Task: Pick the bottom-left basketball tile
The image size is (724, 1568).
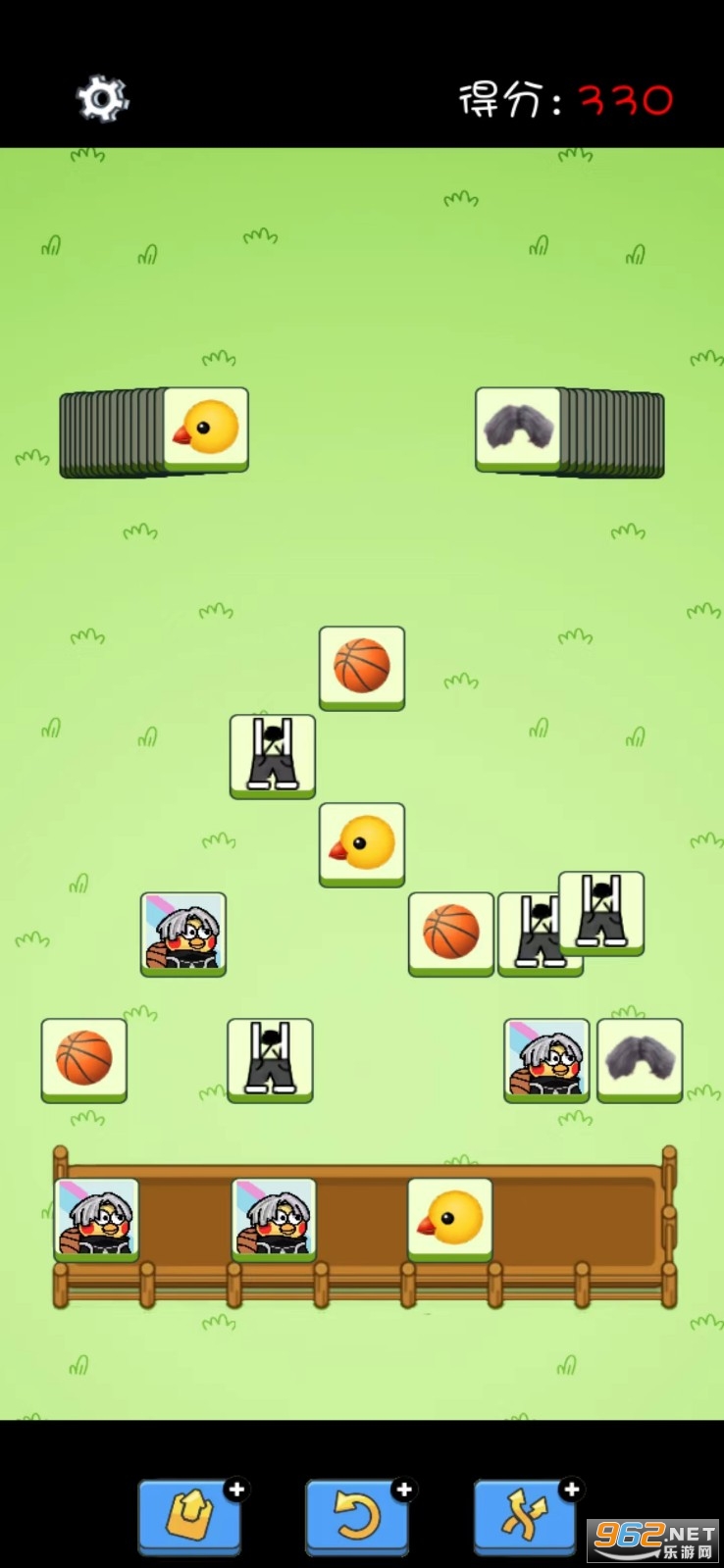Action: pos(84,1058)
